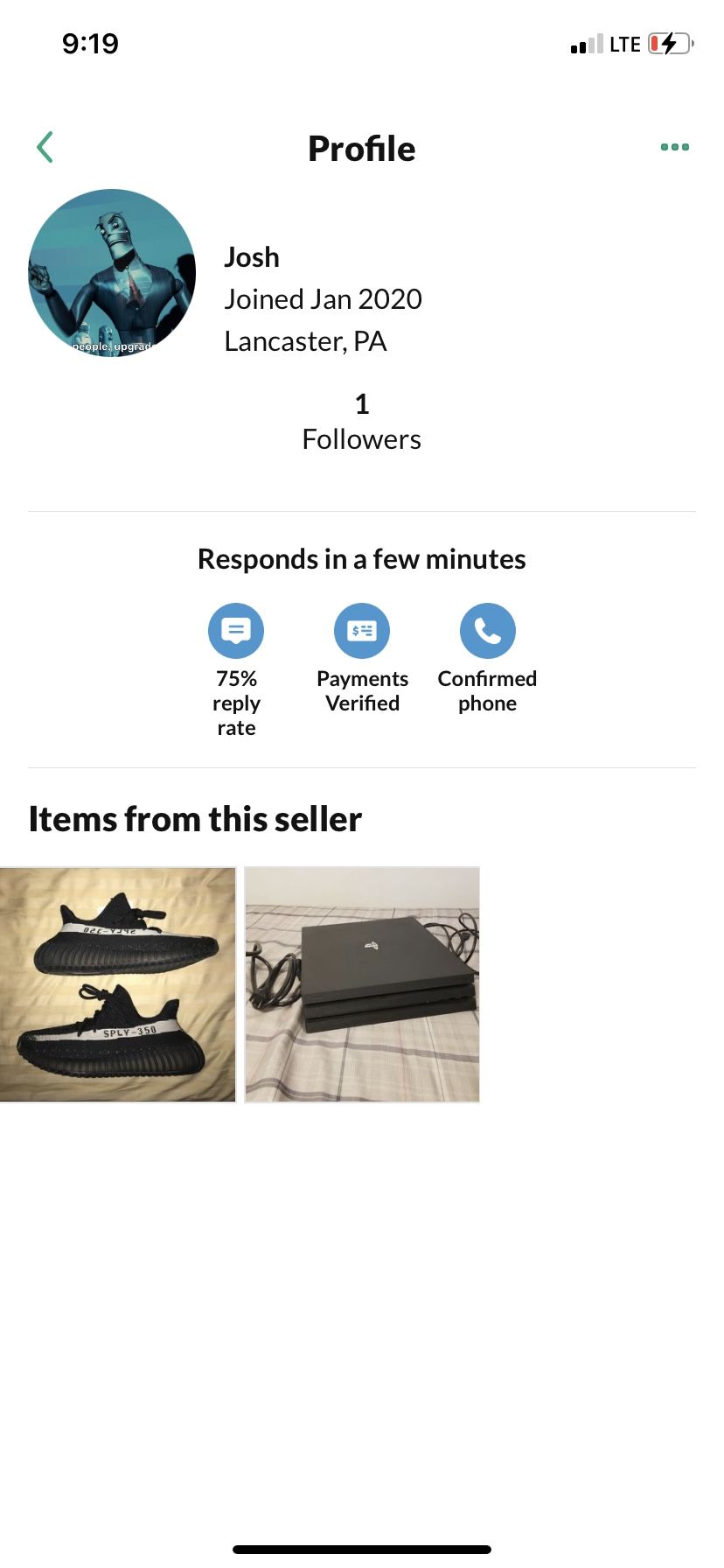Click the Confirmed phone handset icon

(x=488, y=630)
